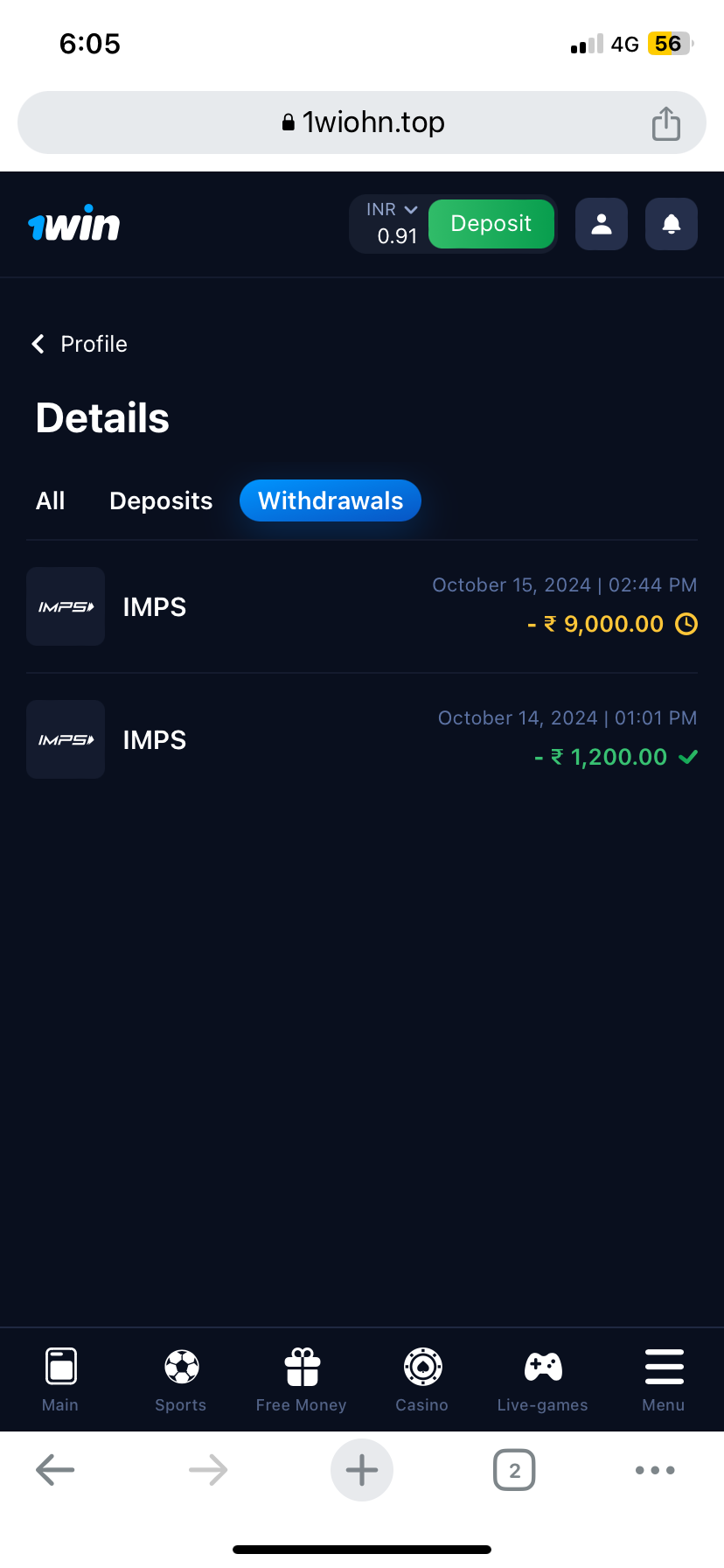Open a new browser tab
Screen dimensions: 724x1568
pos(362,1470)
